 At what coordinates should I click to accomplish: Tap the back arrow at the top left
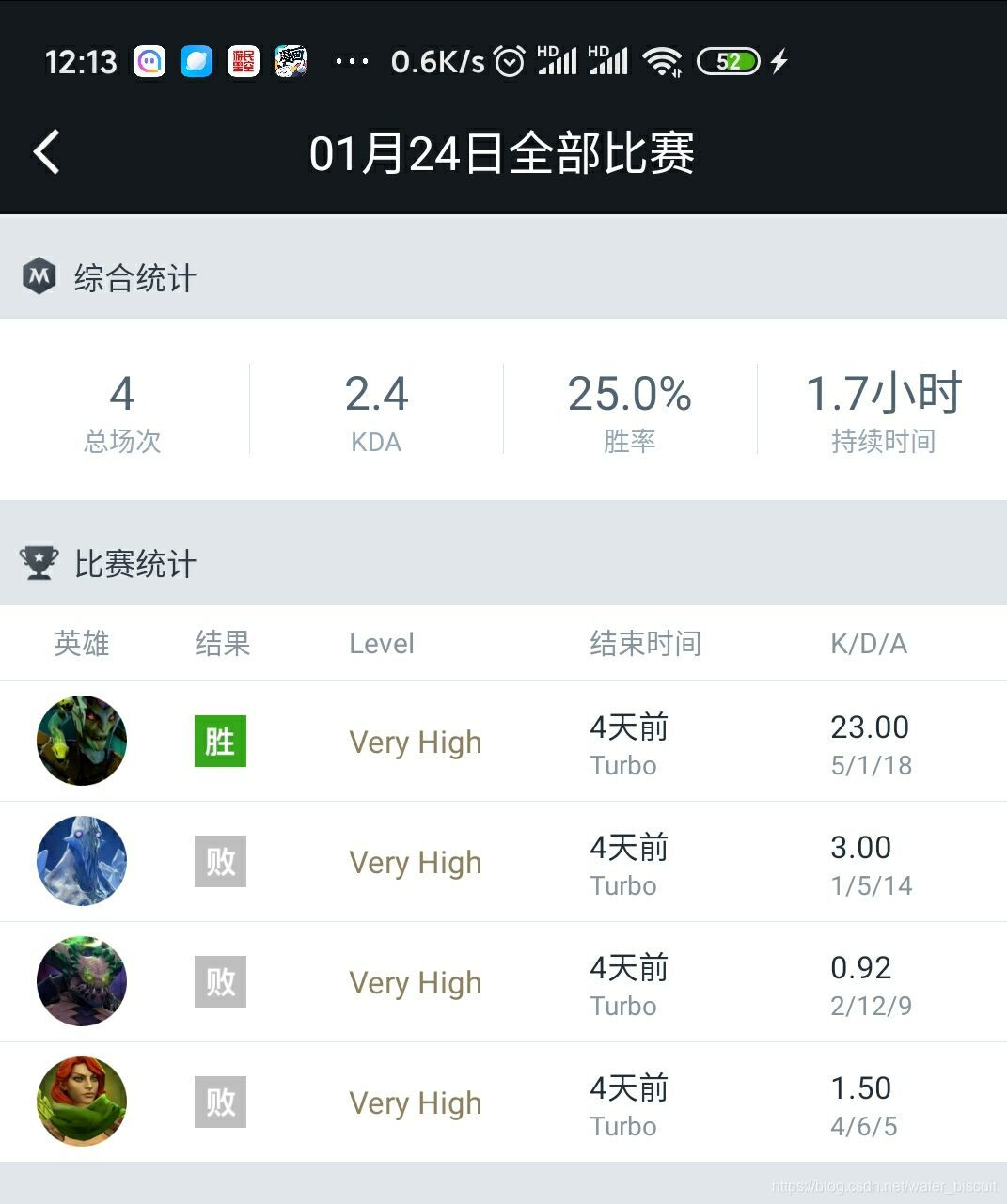pos(47,151)
